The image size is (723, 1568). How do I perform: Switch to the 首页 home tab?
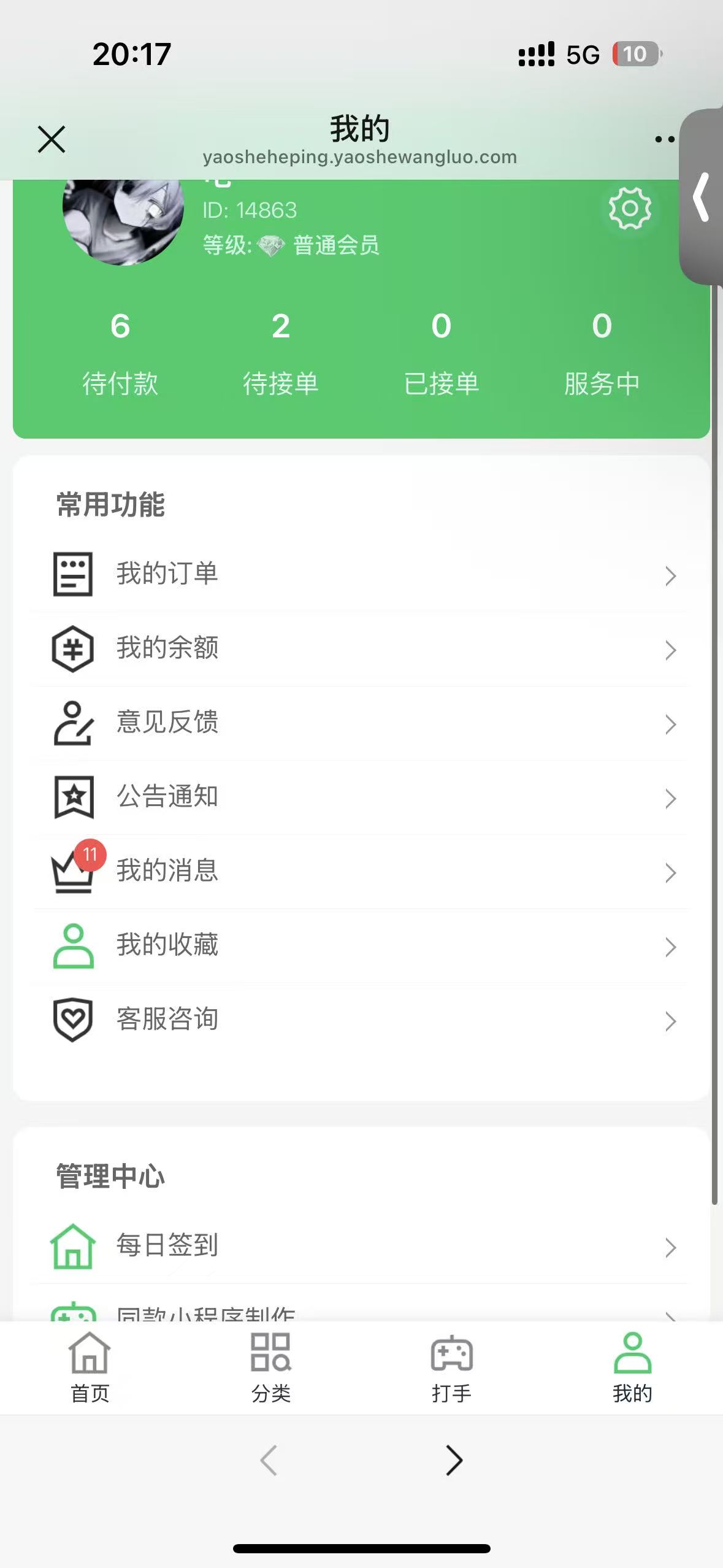[90, 1367]
